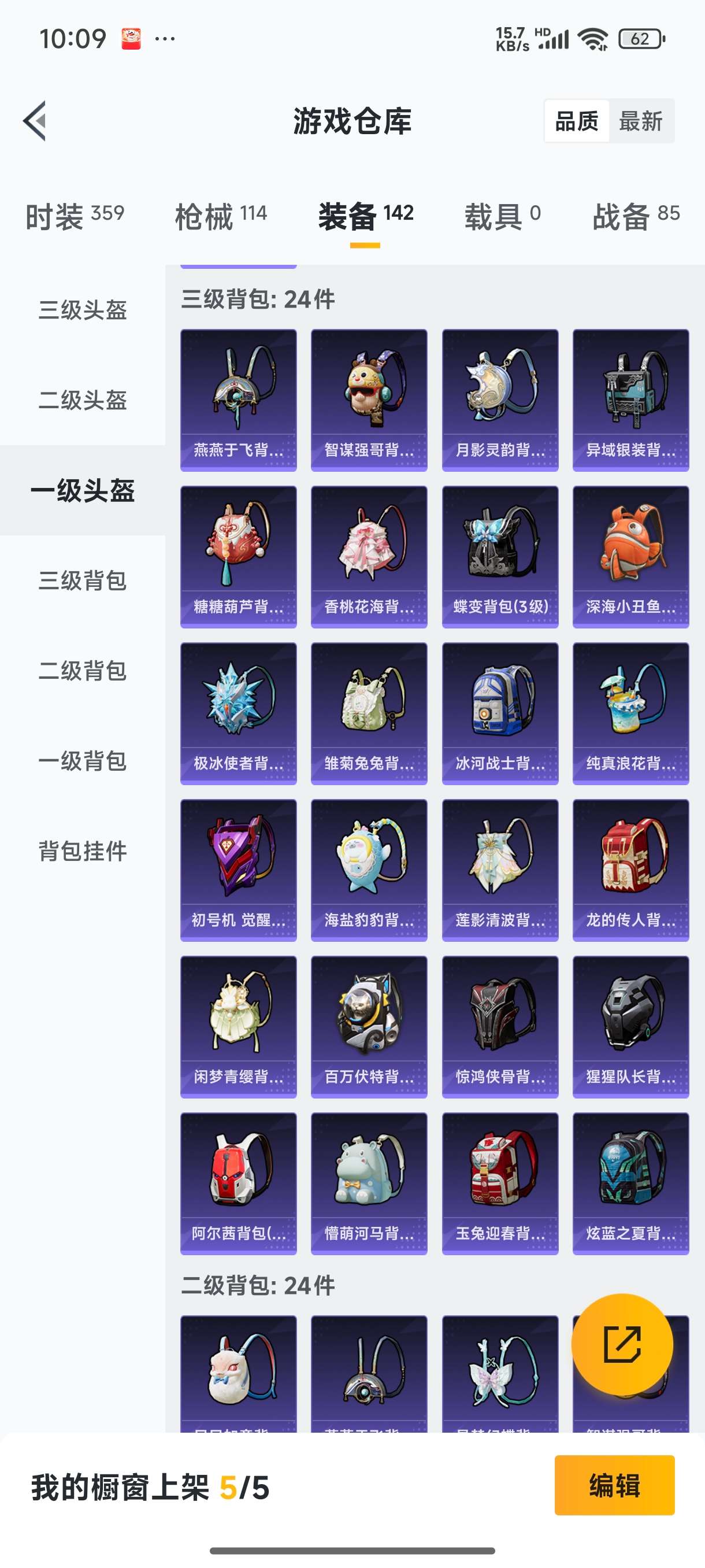This screenshot has height=1568, width=705.
Task: Open 背包挂件 category
Action: (83, 850)
